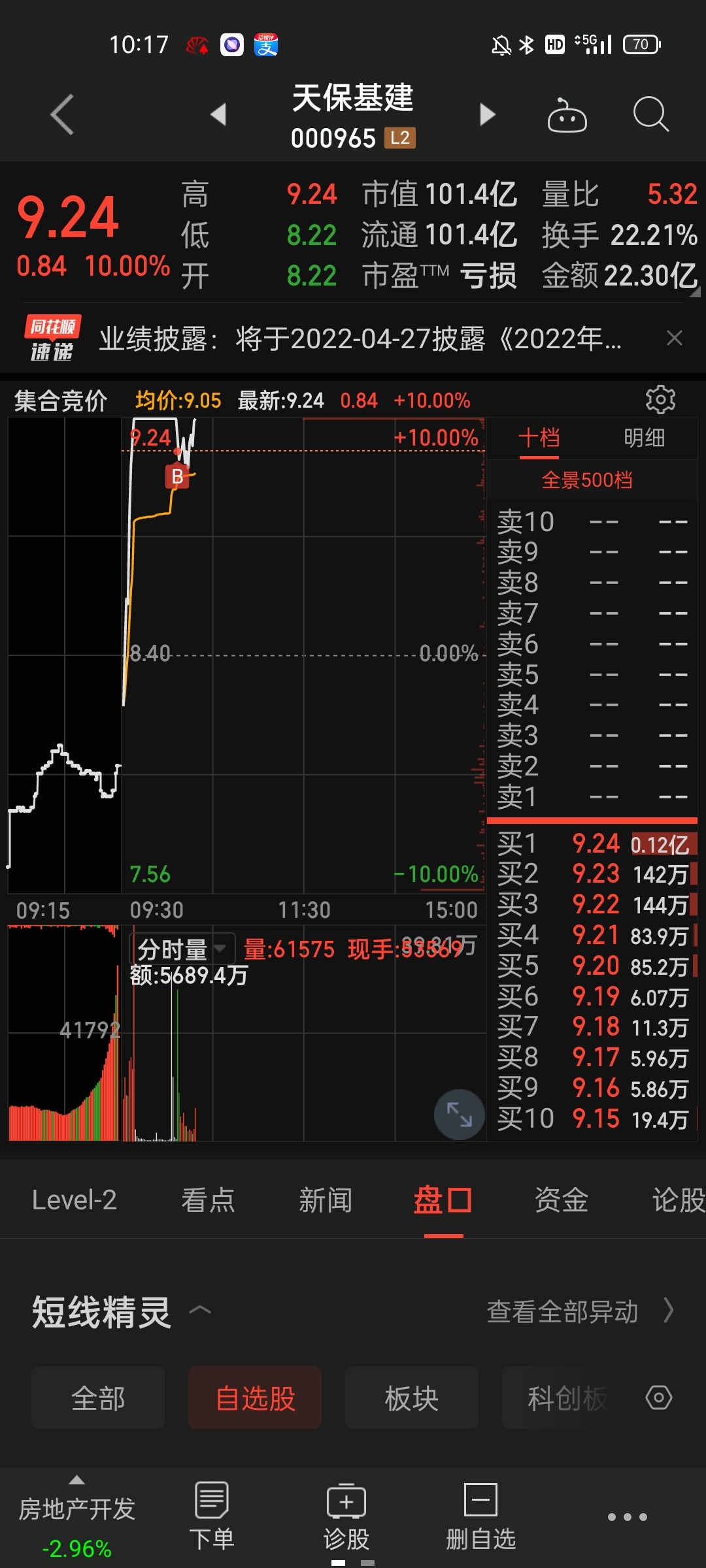Open stock search magnifier
Image resolution: width=706 pixels, height=1568 pixels.
[x=651, y=115]
